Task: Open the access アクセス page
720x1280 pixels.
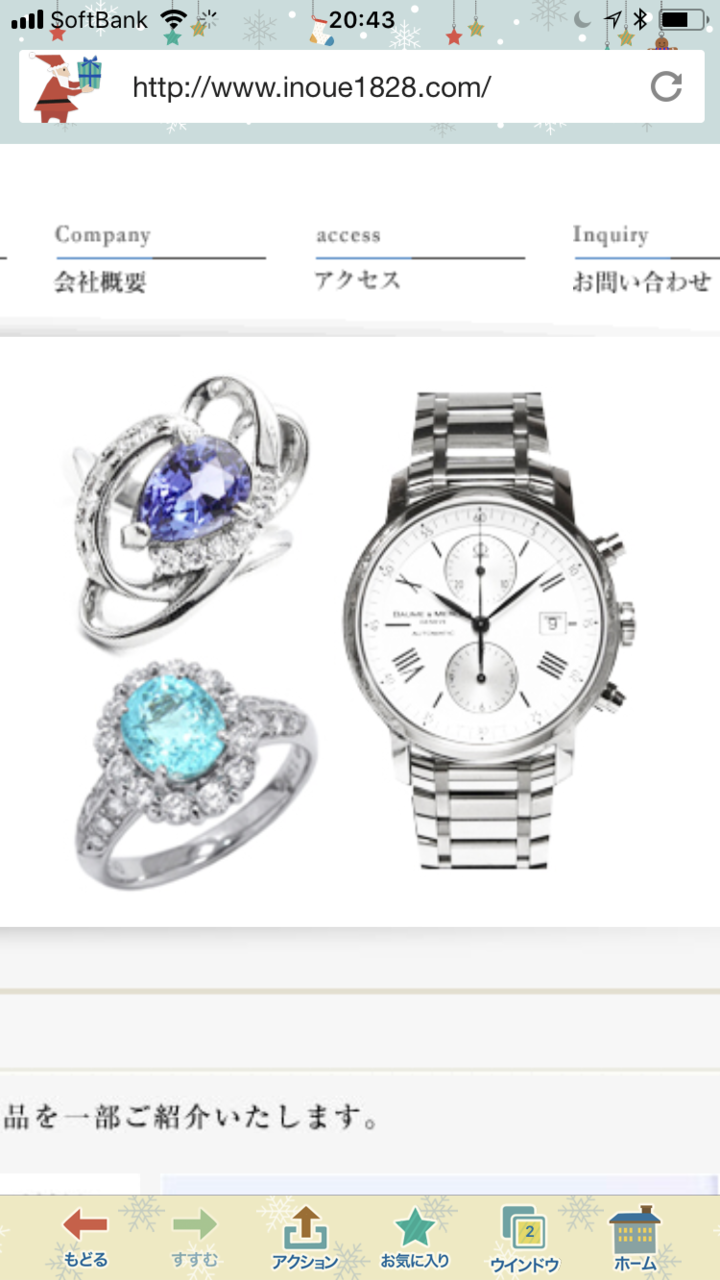Action: pos(358,260)
